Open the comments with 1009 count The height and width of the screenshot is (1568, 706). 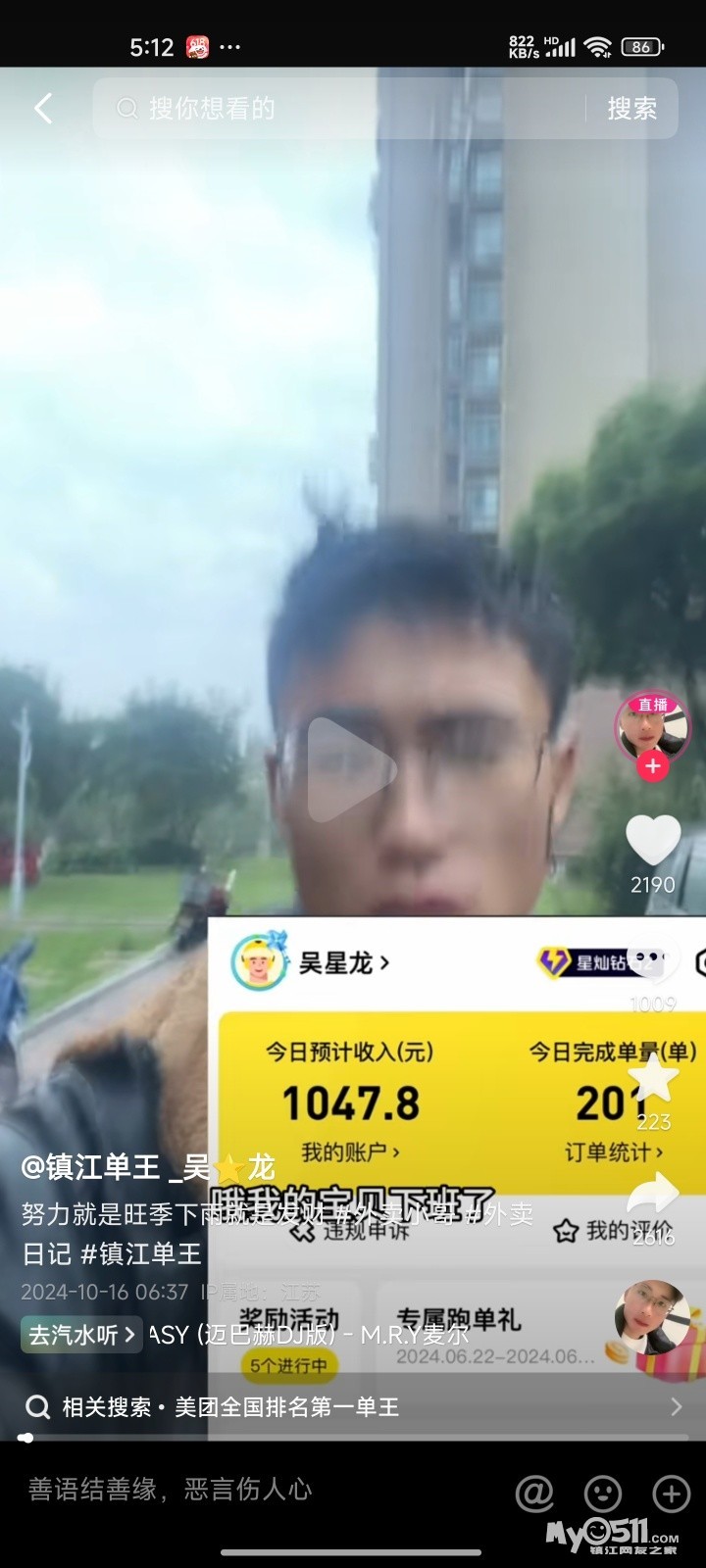(x=653, y=963)
